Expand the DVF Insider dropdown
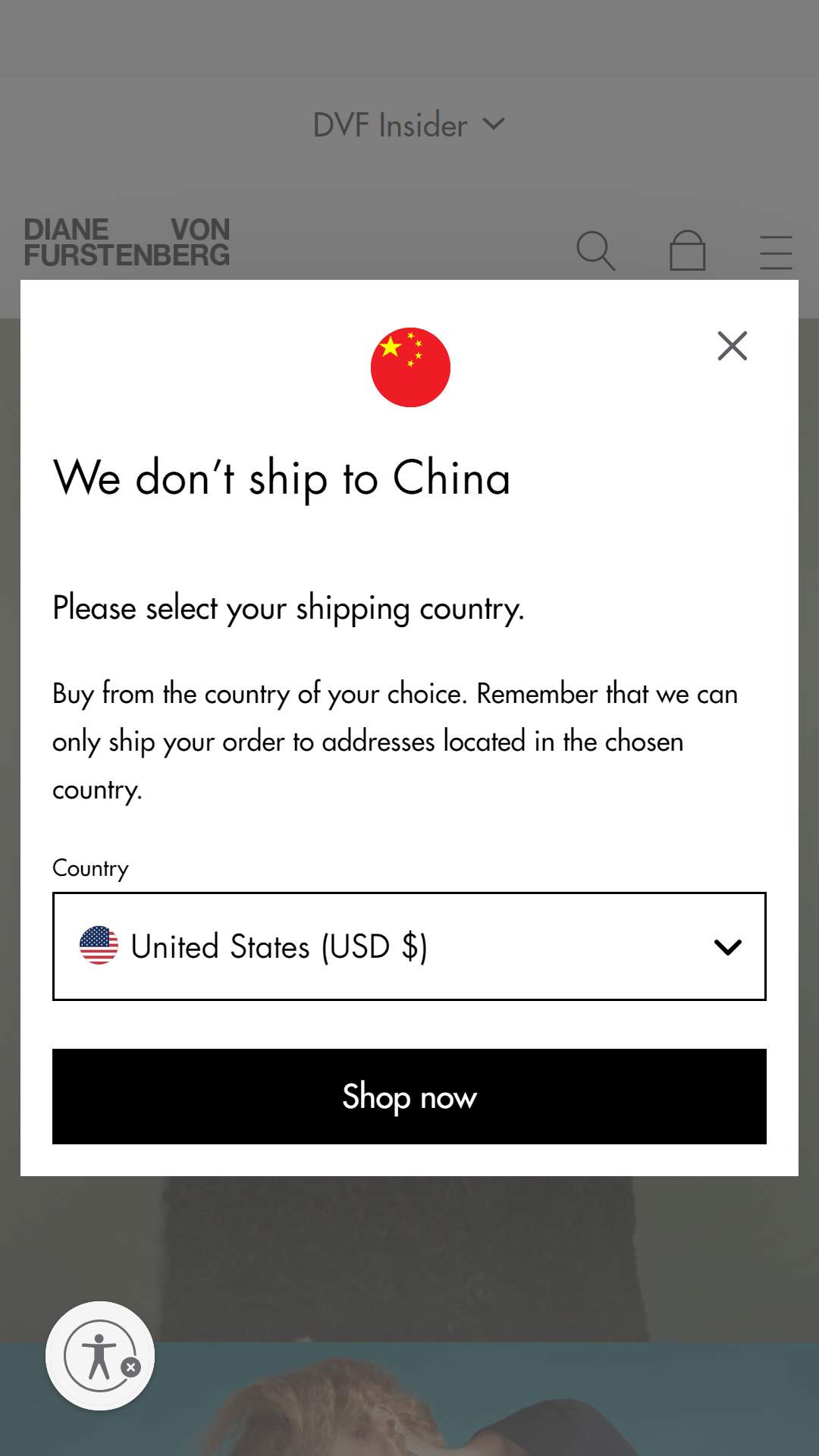 pyautogui.click(x=409, y=125)
